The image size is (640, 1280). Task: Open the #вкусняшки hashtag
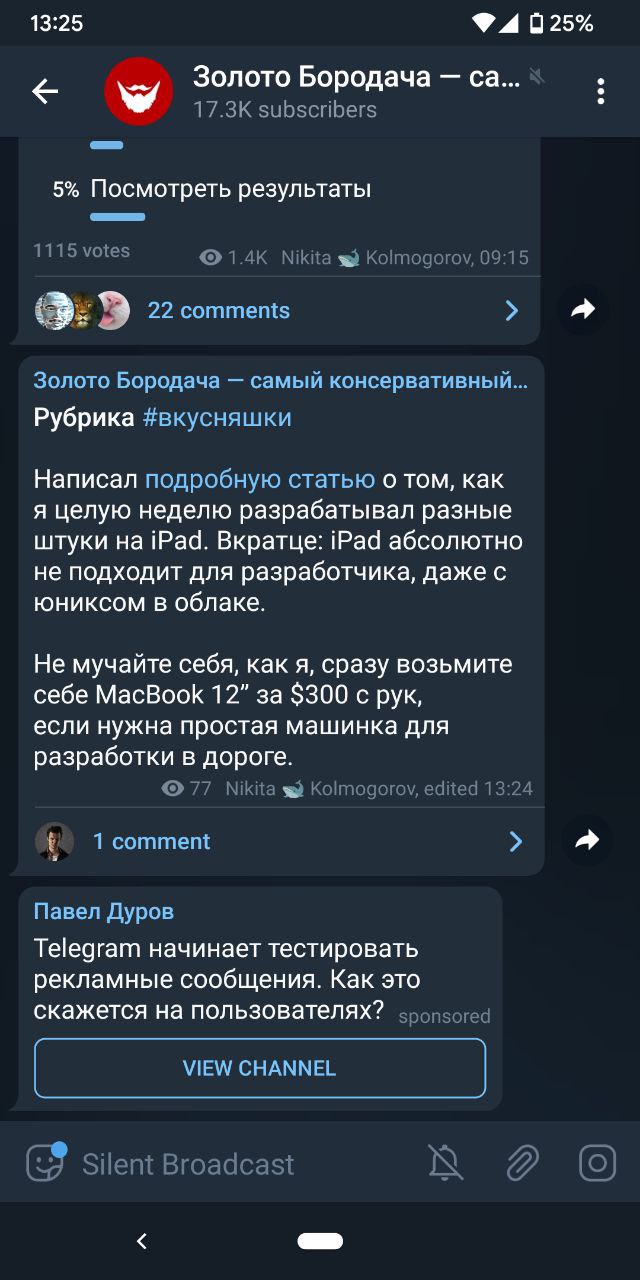(217, 418)
